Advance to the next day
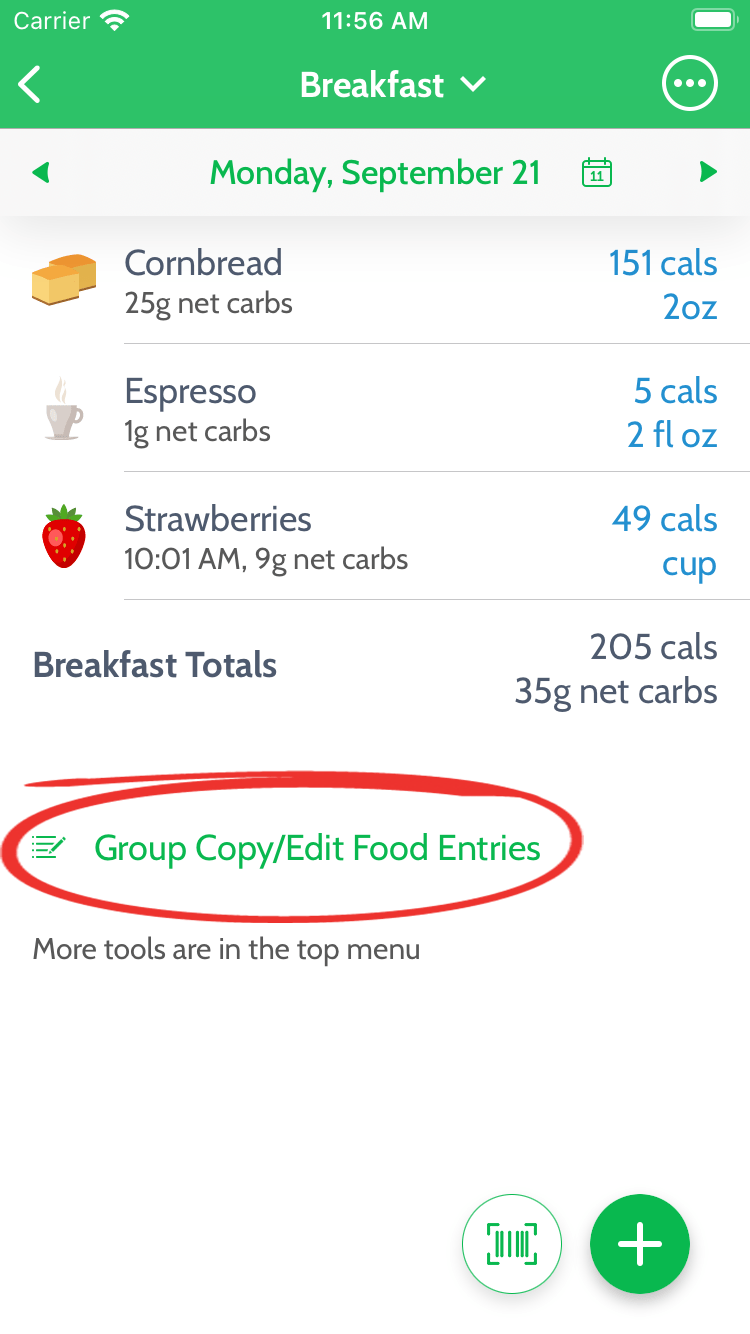Image resolution: width=750 pixels, height=1334 pixels. pyautogui.click(x=708, y=173)
